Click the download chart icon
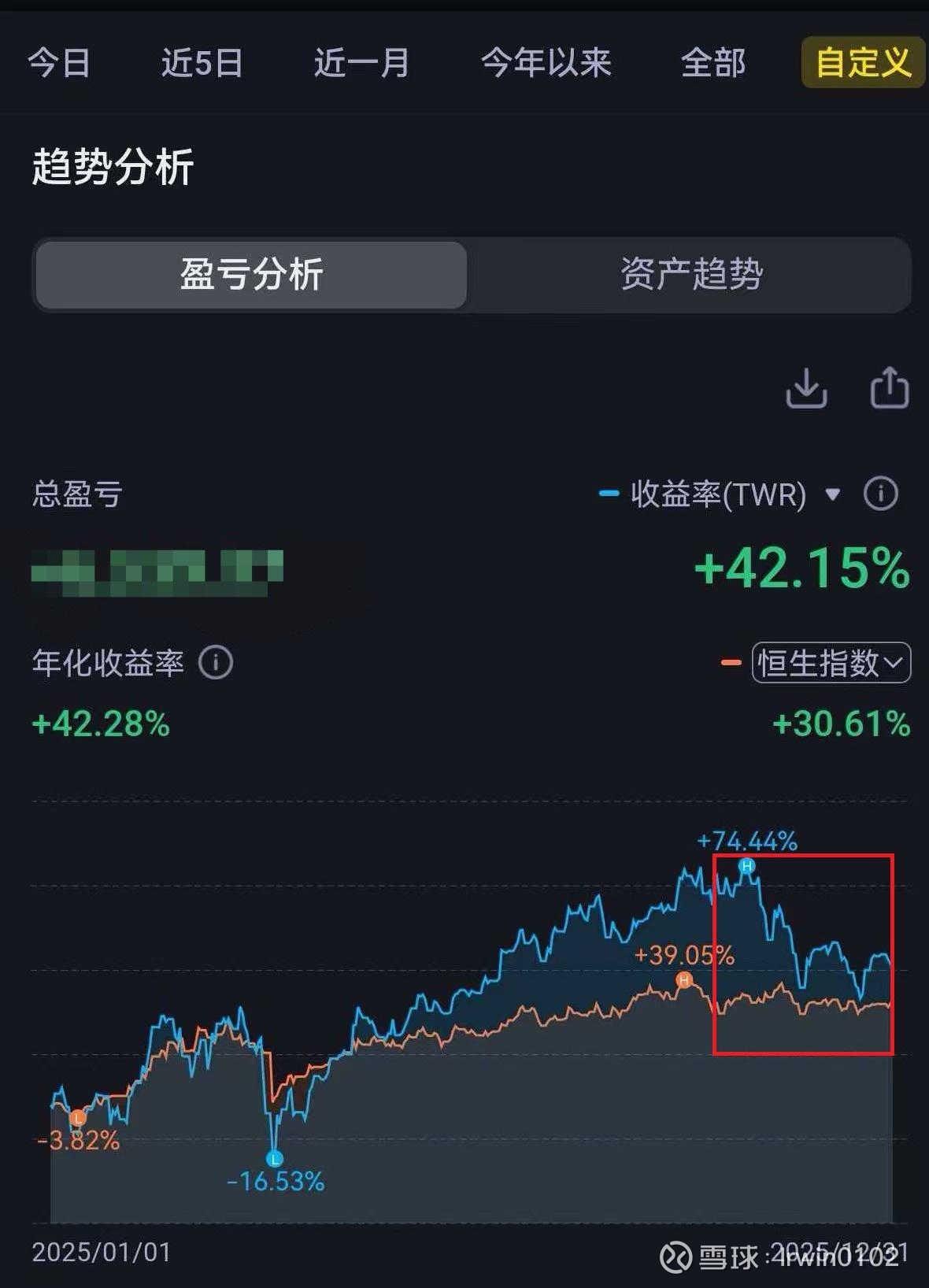The width and height of the screenshot is (929, 1288). click(x=807, y=388)
